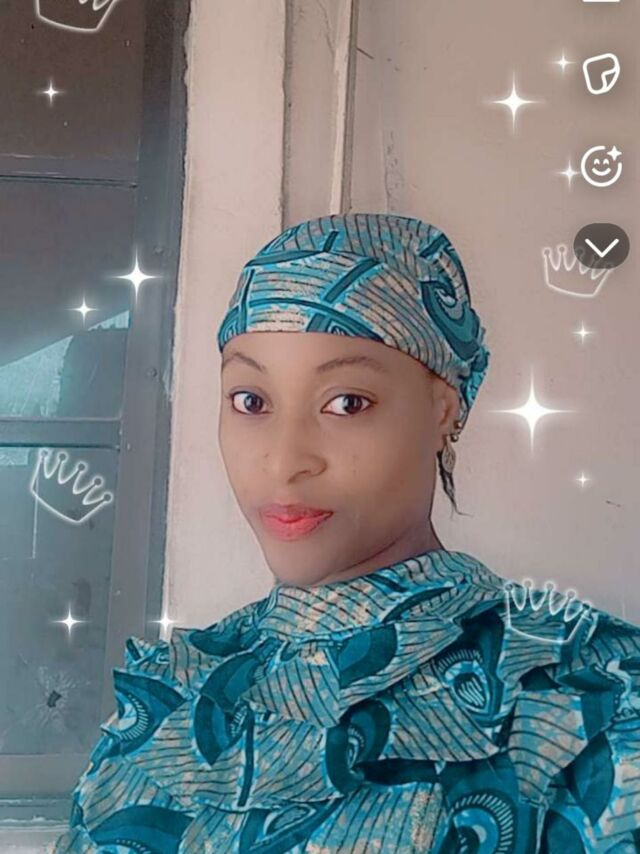Image resolution: width=640 pixels, height=854 pixels.
Task: Open the stickers panel
Action: coord(601,75)
